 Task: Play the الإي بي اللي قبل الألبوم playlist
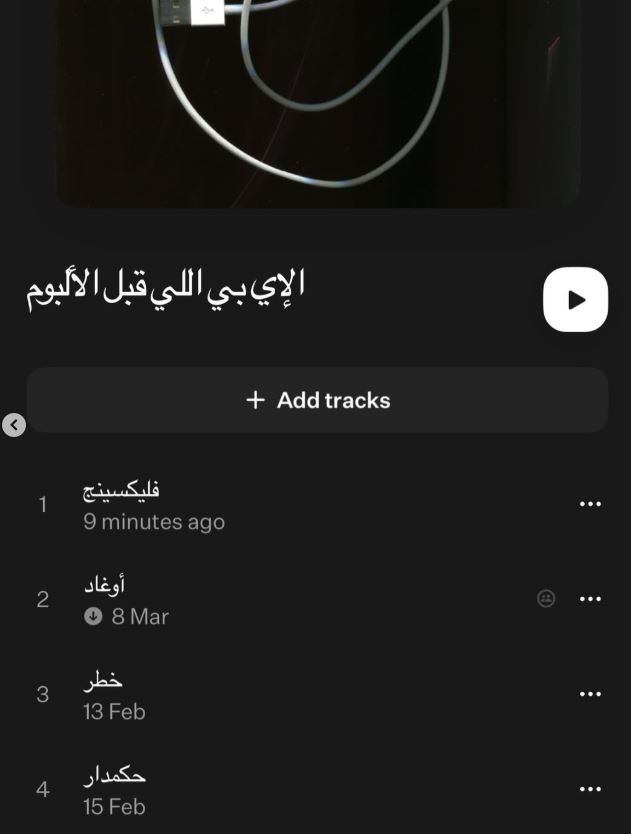click(575, 299)
